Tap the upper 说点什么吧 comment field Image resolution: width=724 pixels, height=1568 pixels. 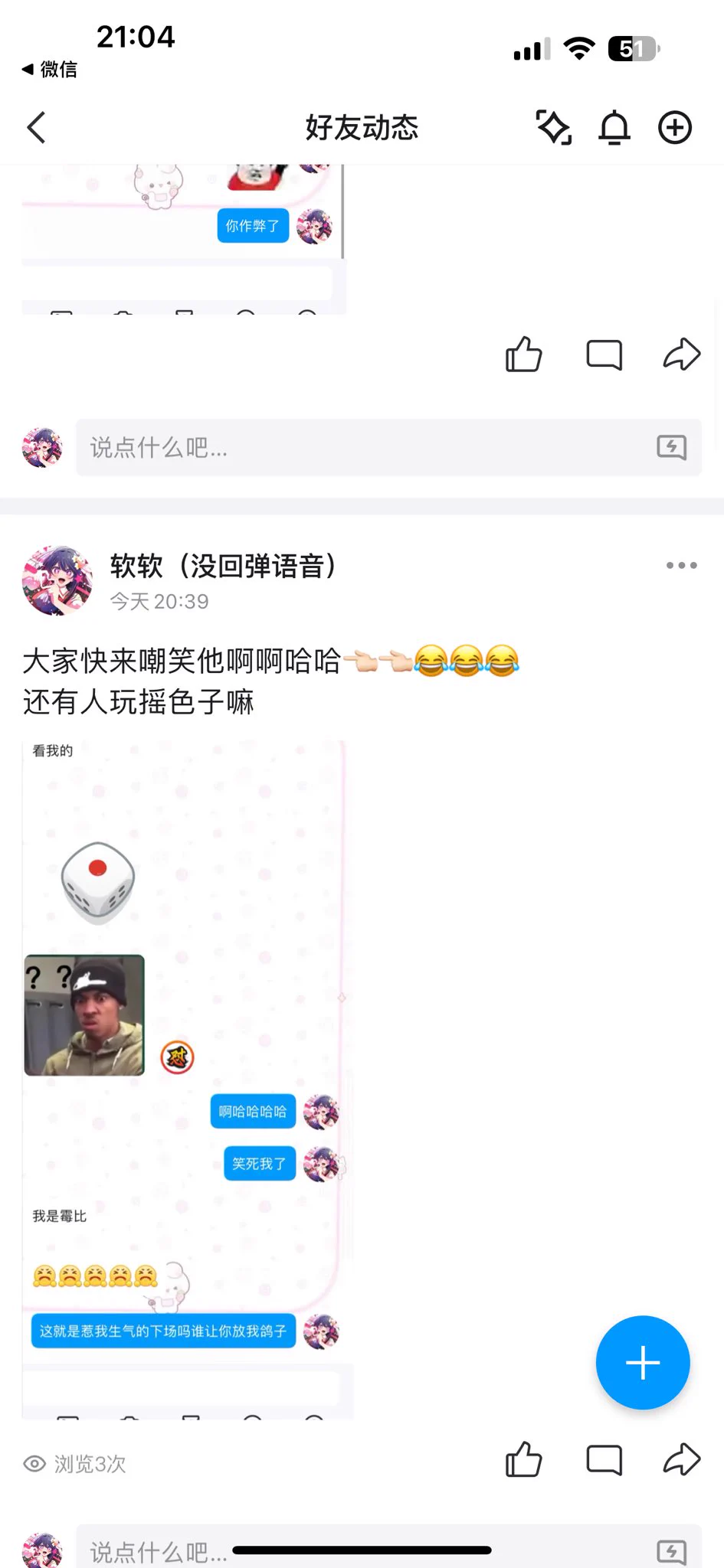(x=360, y=448)
